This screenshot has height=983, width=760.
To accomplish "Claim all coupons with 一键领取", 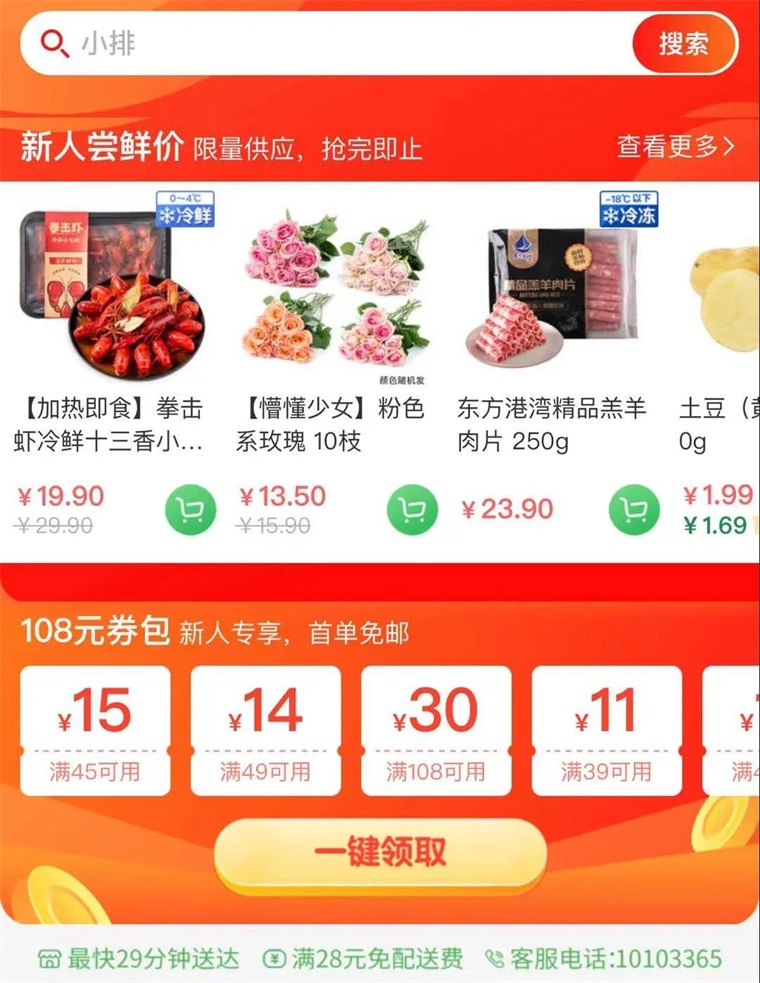I will [x=380, y=853].
